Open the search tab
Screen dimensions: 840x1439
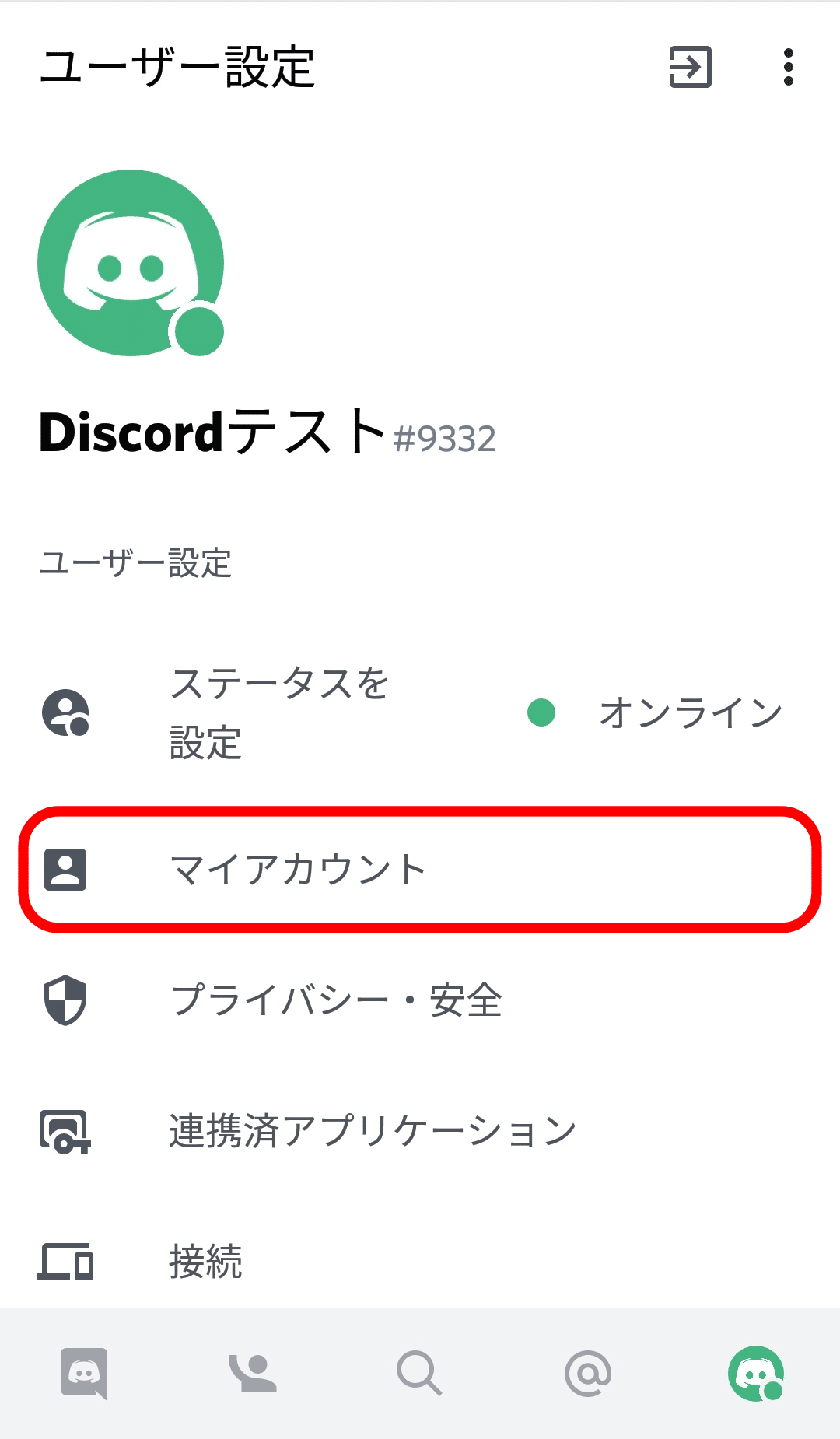coord(419,1374)
